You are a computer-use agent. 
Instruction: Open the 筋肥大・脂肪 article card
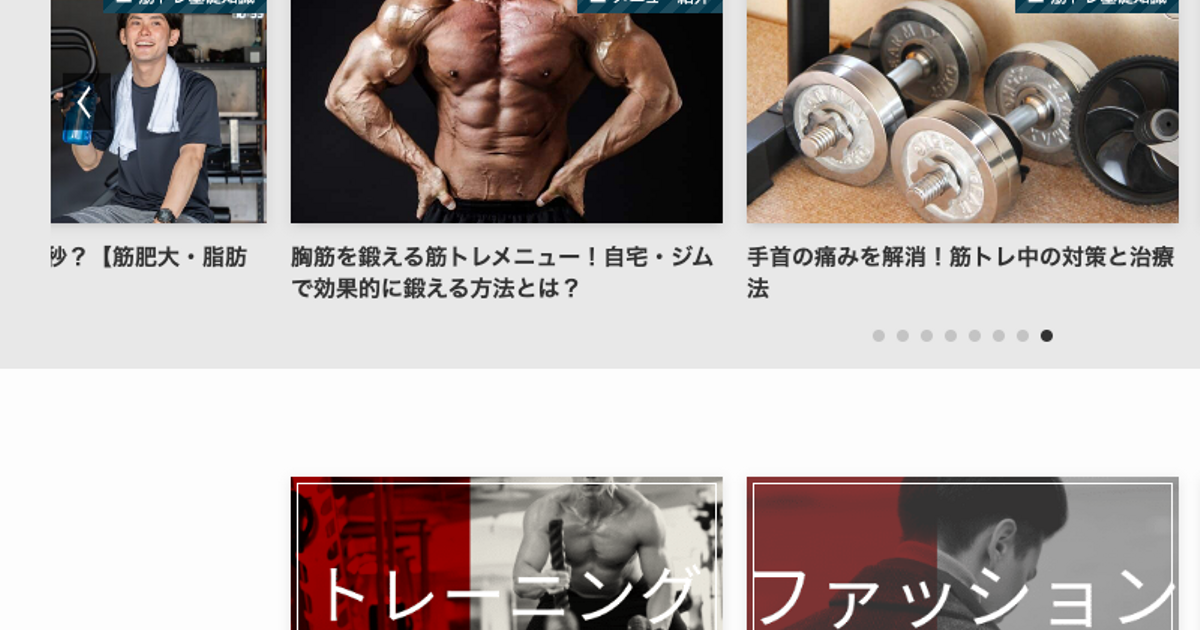[x=150, y=257]
